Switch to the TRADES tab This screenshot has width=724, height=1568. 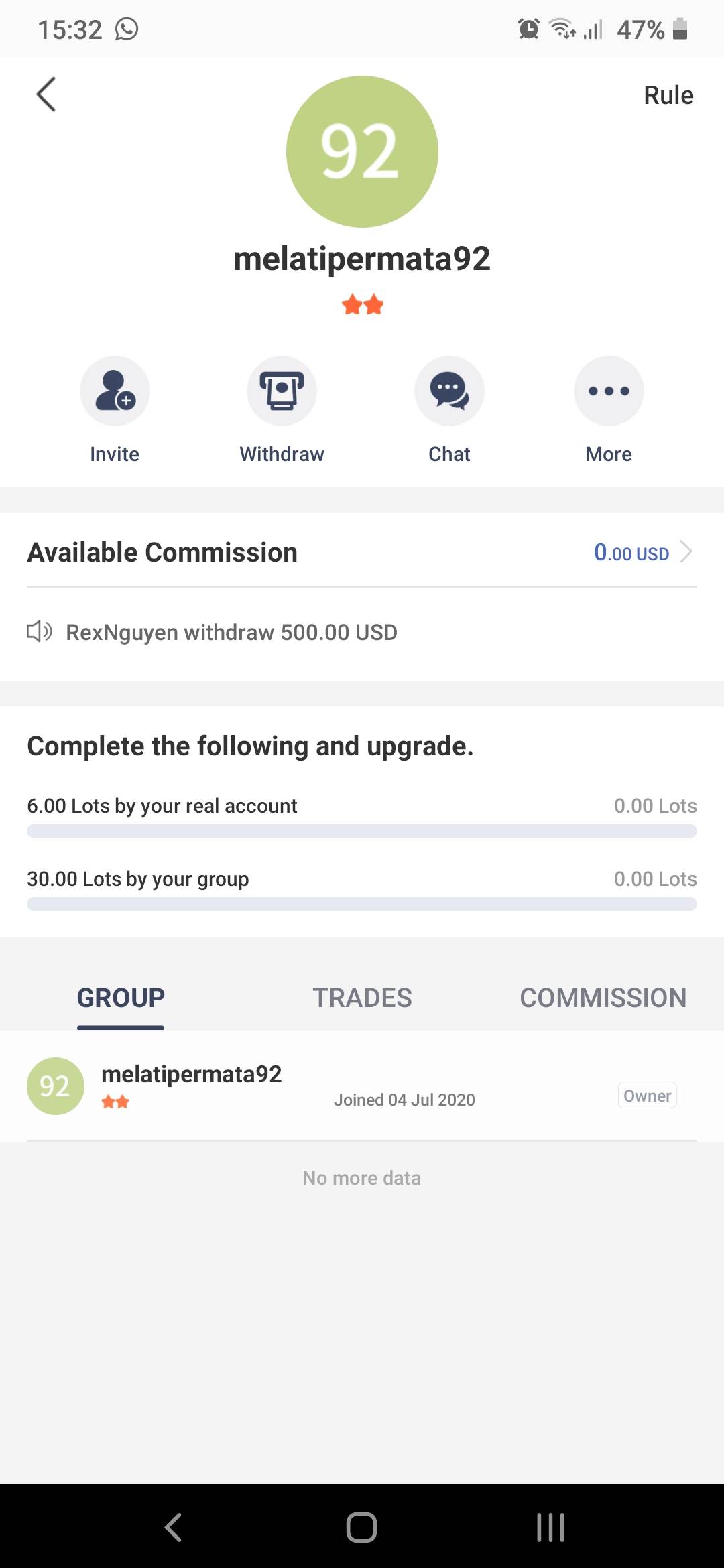click(x=362, y=998)
